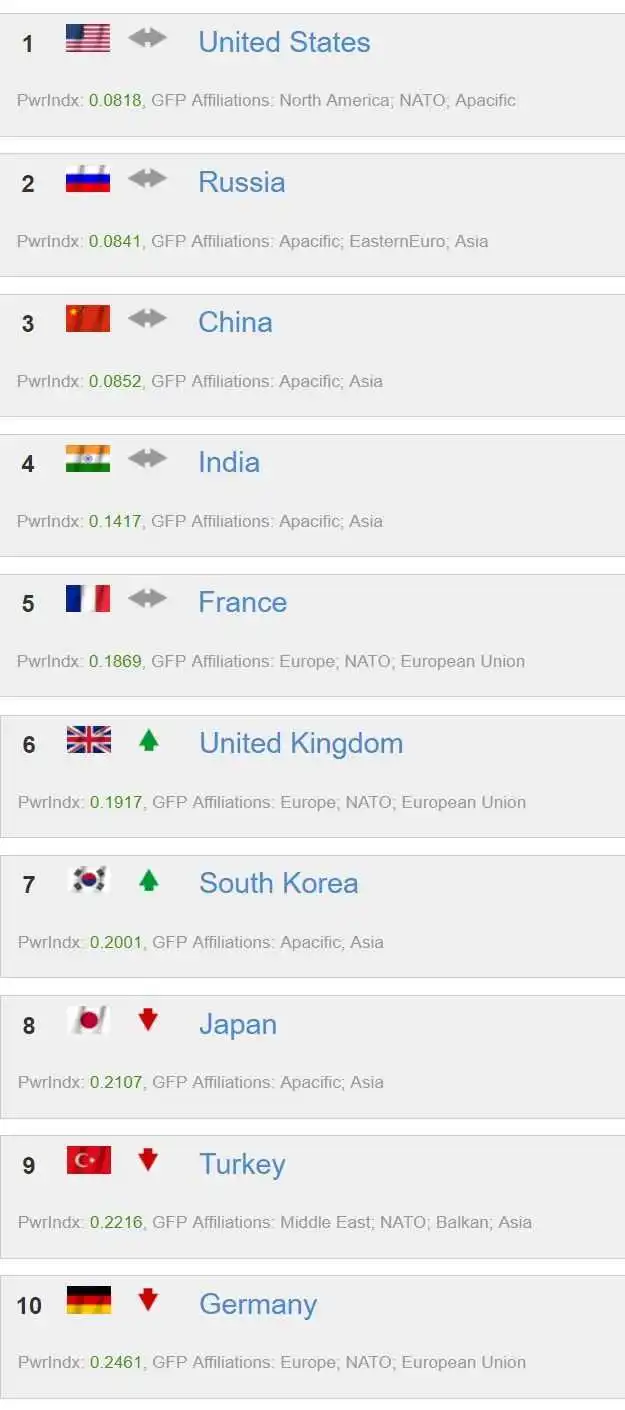The height and width of the screenshot is (1410, 625).
Task: Select Japan from the rankings
Action: [237, 1024]
